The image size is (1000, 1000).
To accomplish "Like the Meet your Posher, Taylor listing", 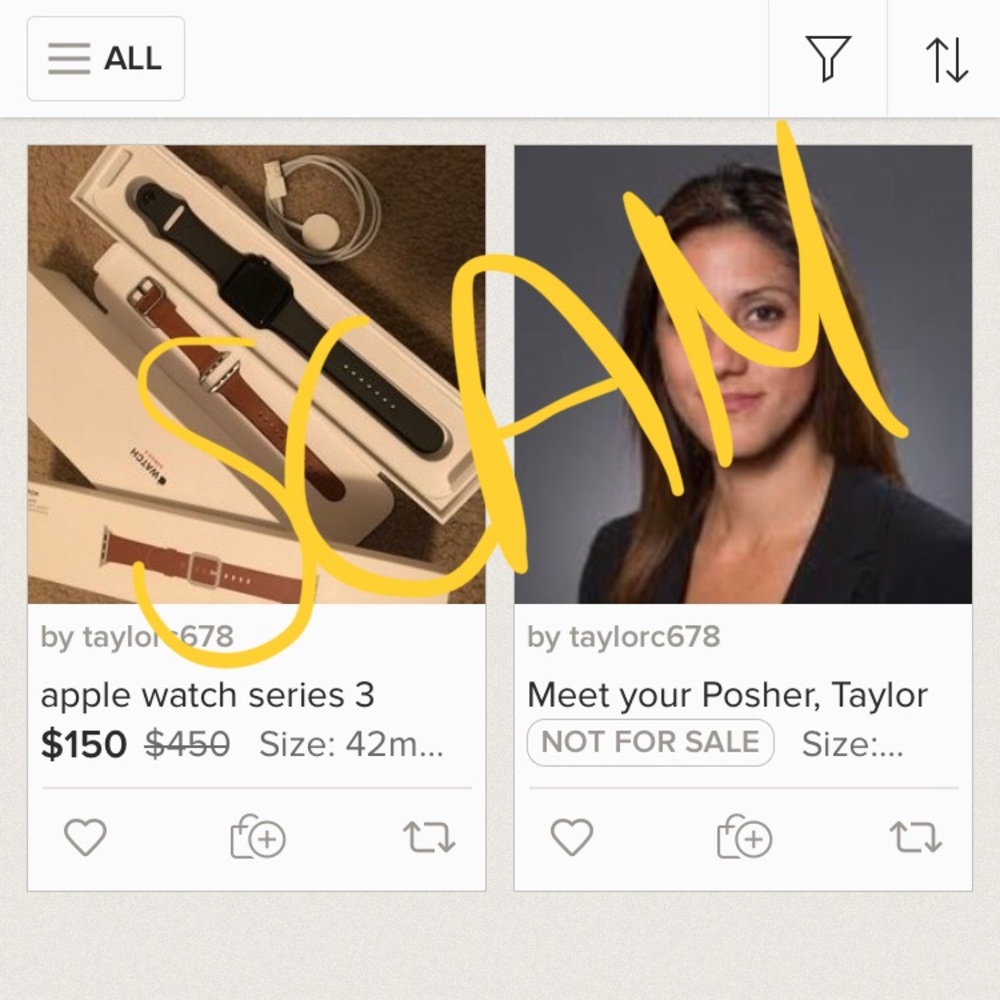I will pos(572,837).
